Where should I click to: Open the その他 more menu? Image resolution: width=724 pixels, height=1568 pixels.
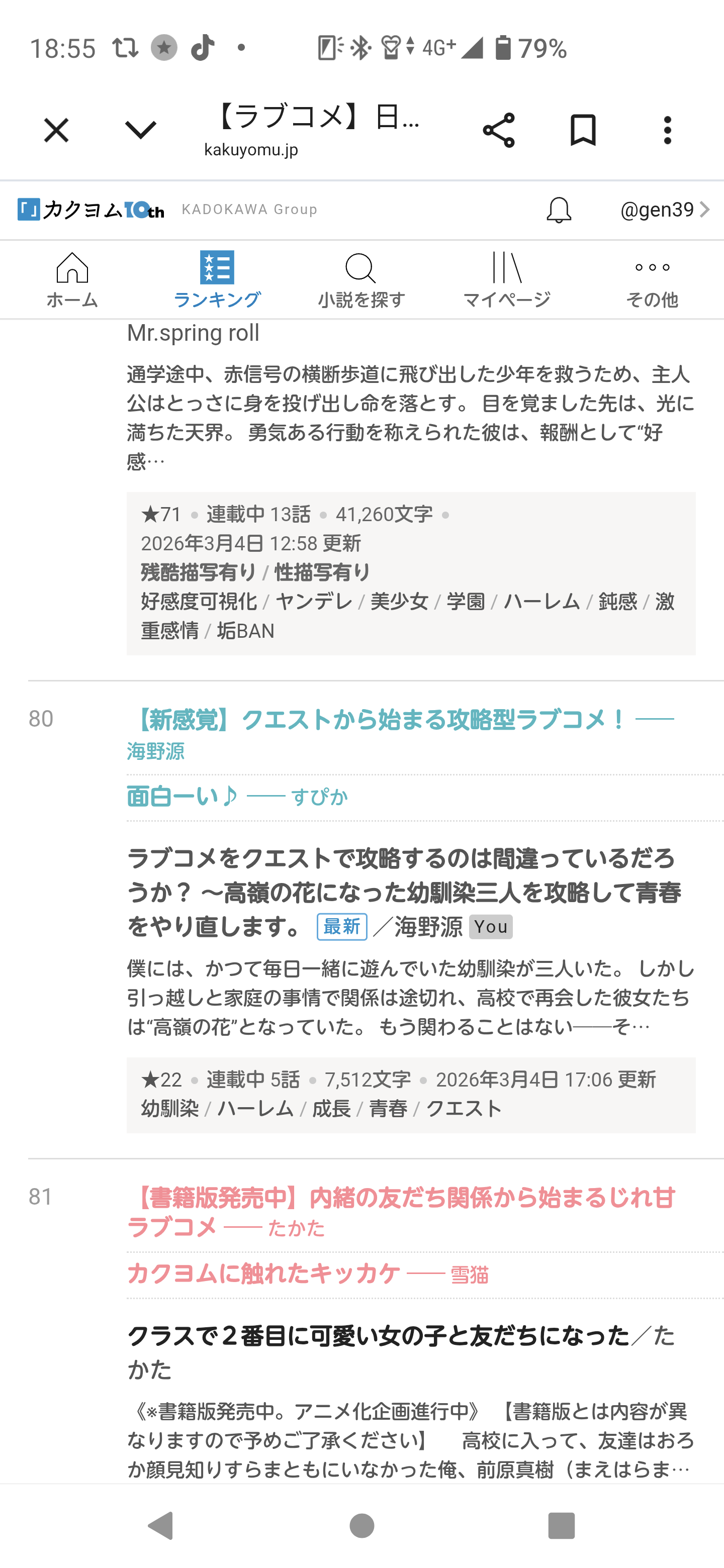(652, 280)
